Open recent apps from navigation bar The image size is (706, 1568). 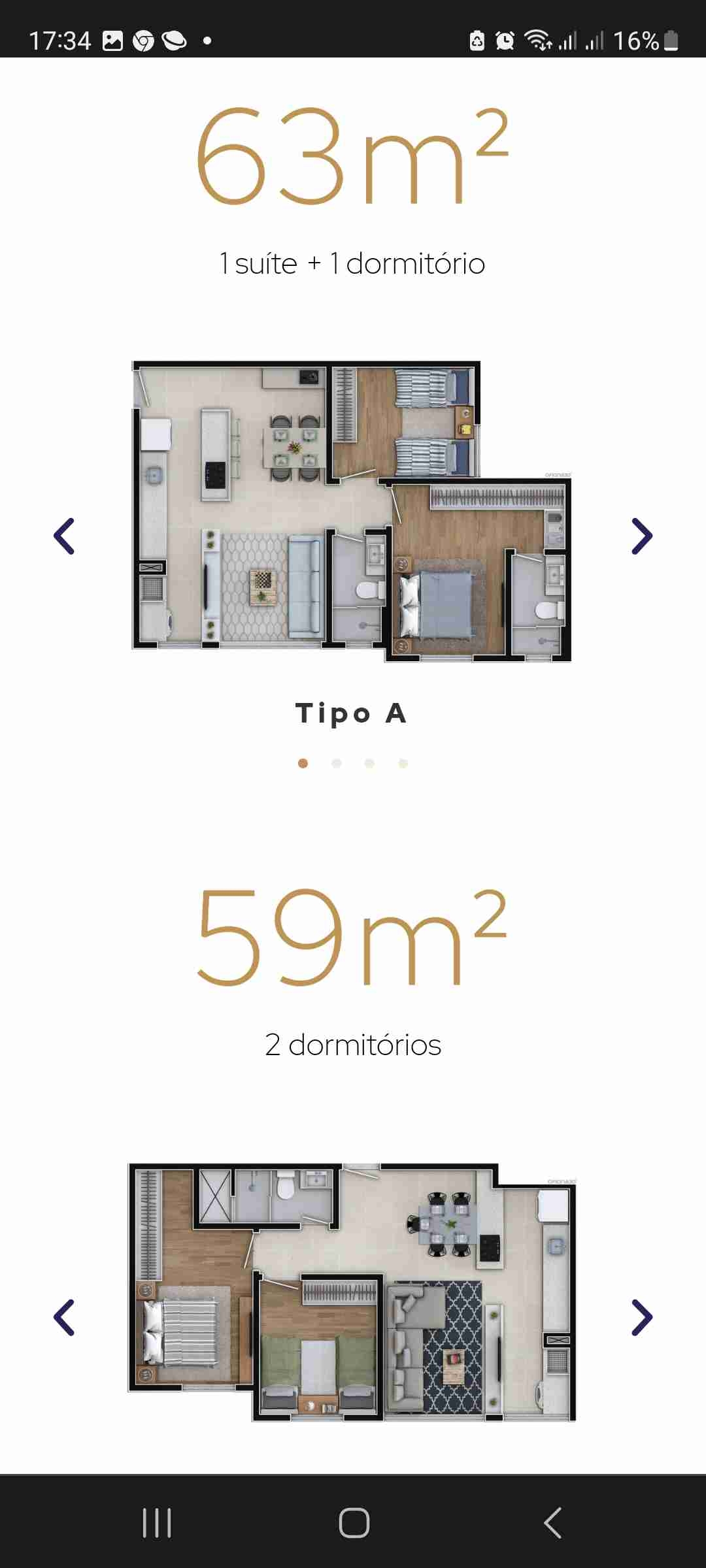coord(157,1523)
